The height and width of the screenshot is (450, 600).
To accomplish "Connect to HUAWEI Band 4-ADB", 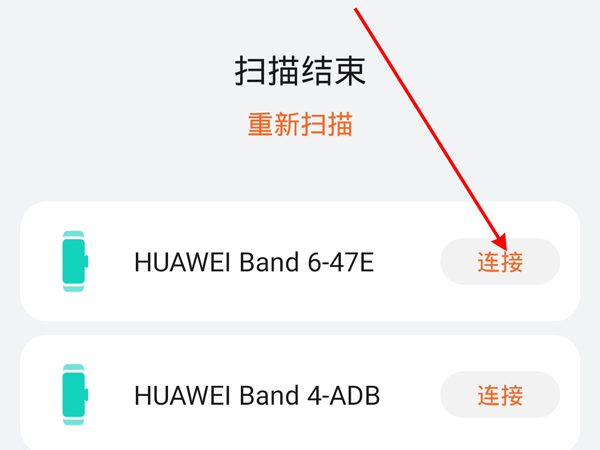I will click(x=500, y=395).
